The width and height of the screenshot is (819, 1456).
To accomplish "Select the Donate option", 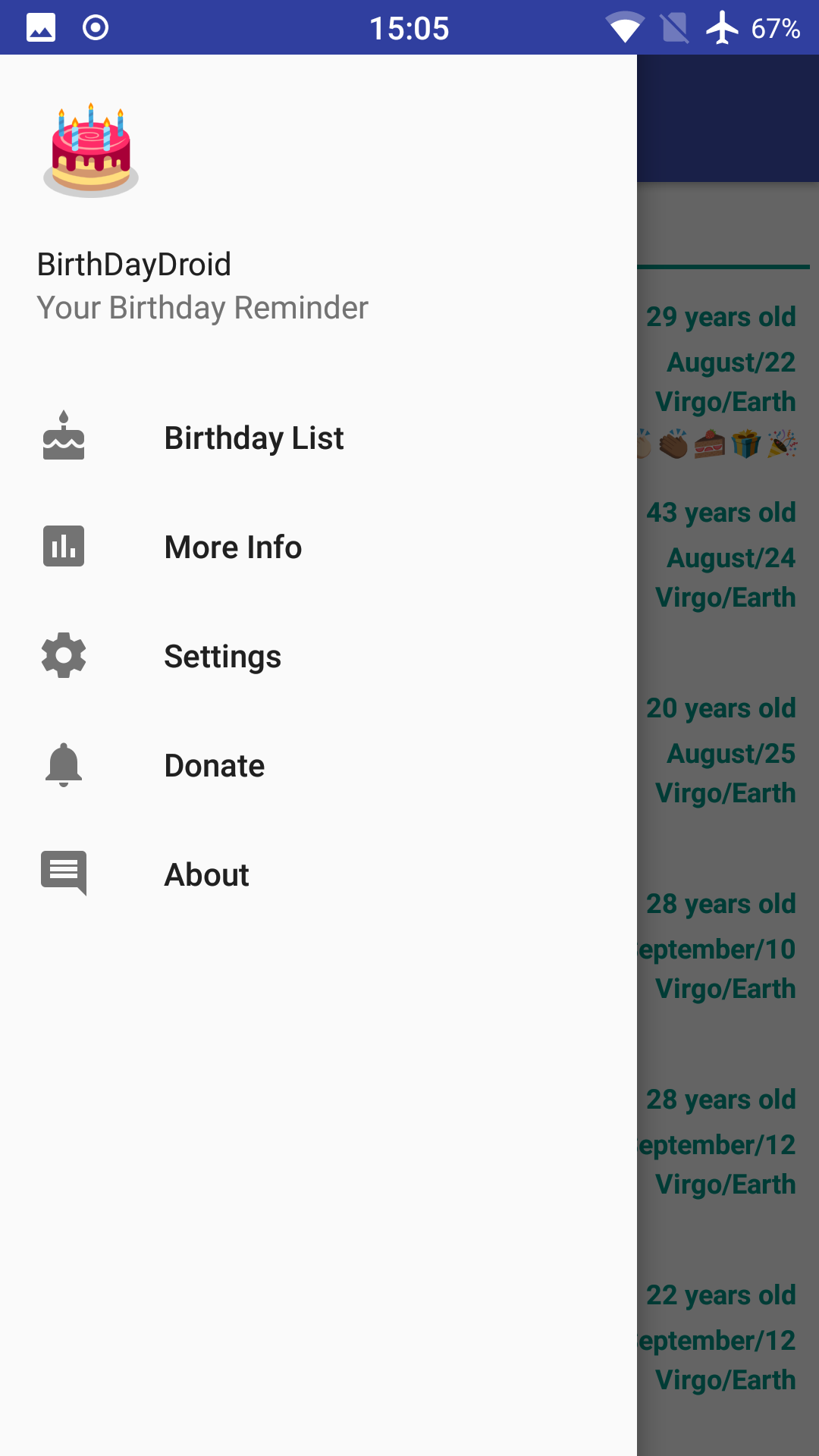I will (x=215, y=766).
